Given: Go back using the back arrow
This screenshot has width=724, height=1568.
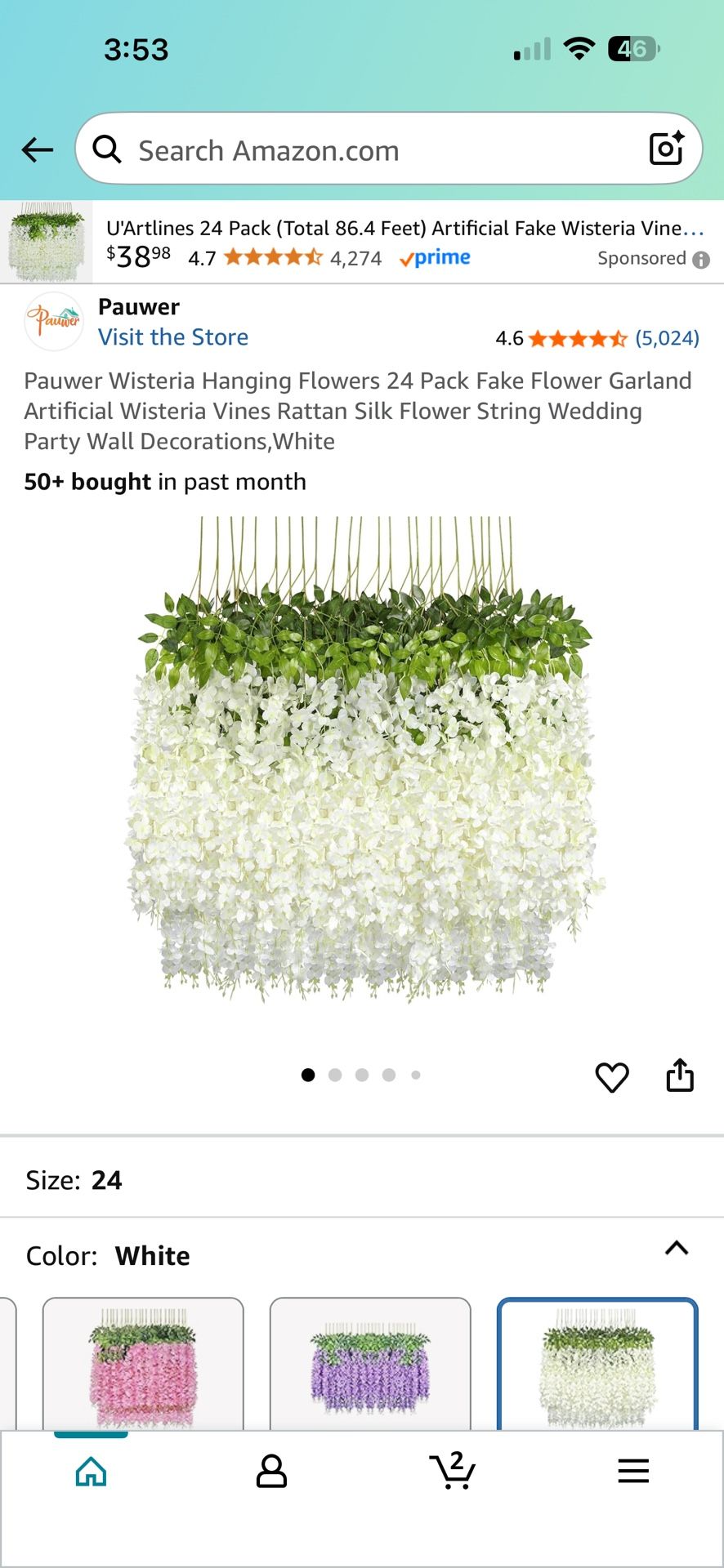Looking at the screenshot, I should (x=37, y=150).
